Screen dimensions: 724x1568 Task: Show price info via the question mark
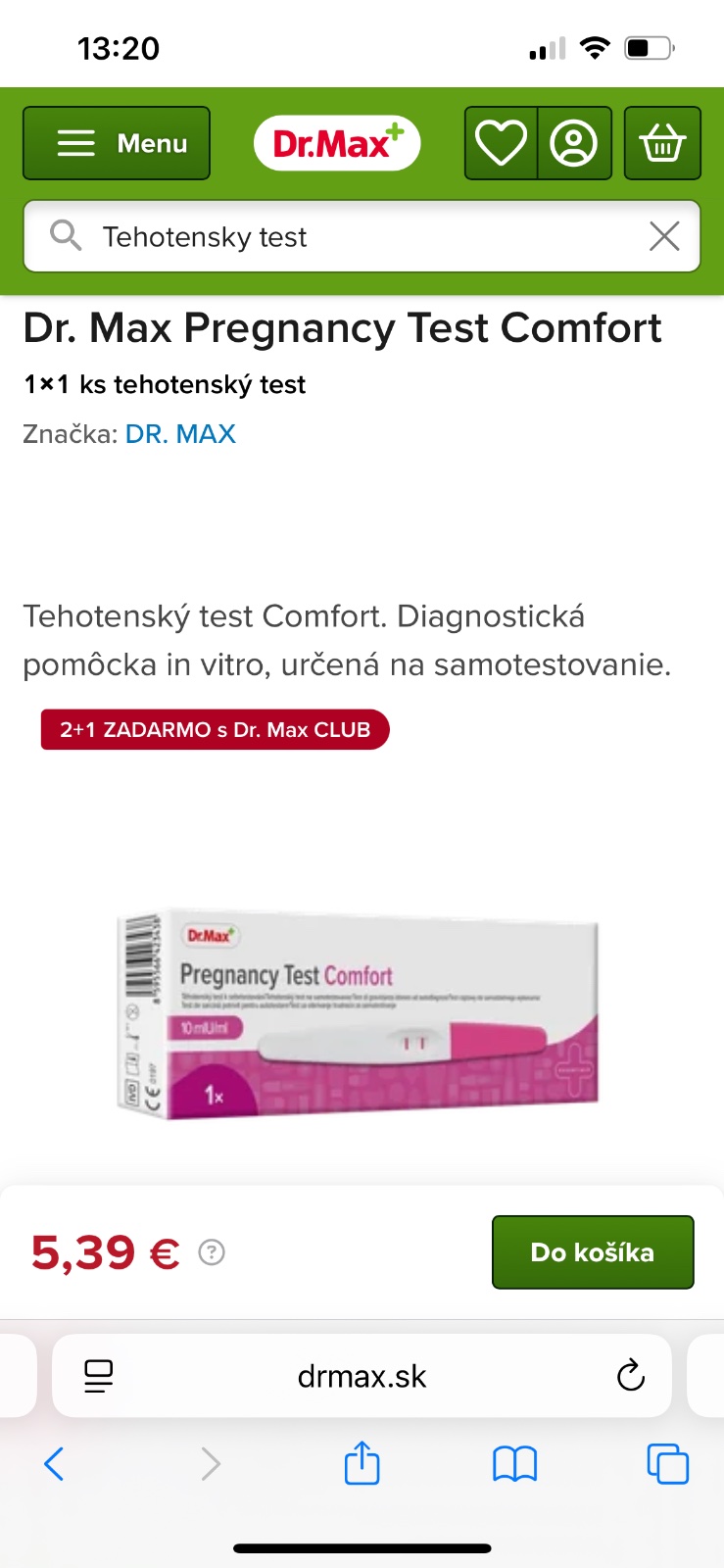(x=212, y=1252)
